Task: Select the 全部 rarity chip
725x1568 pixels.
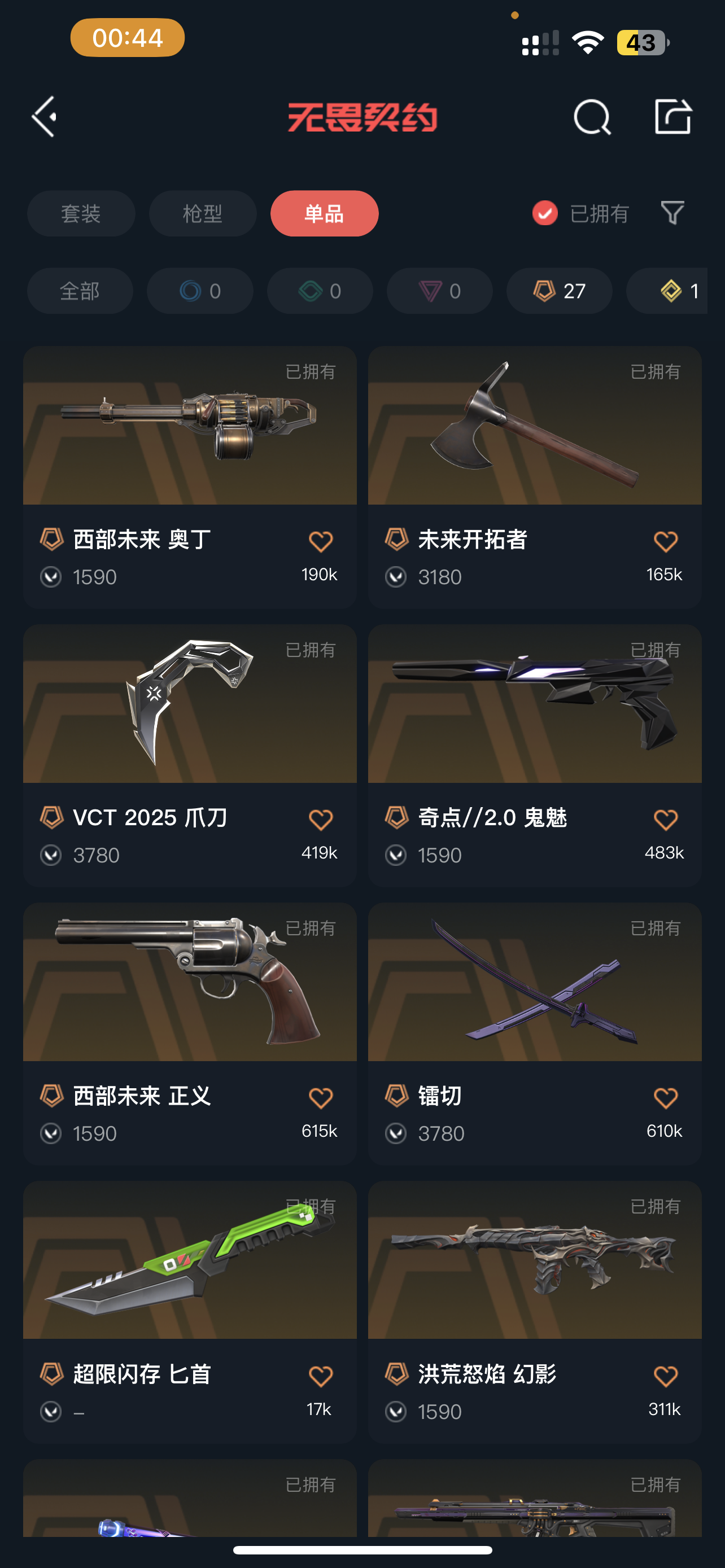Action: [x=80, y=291]
